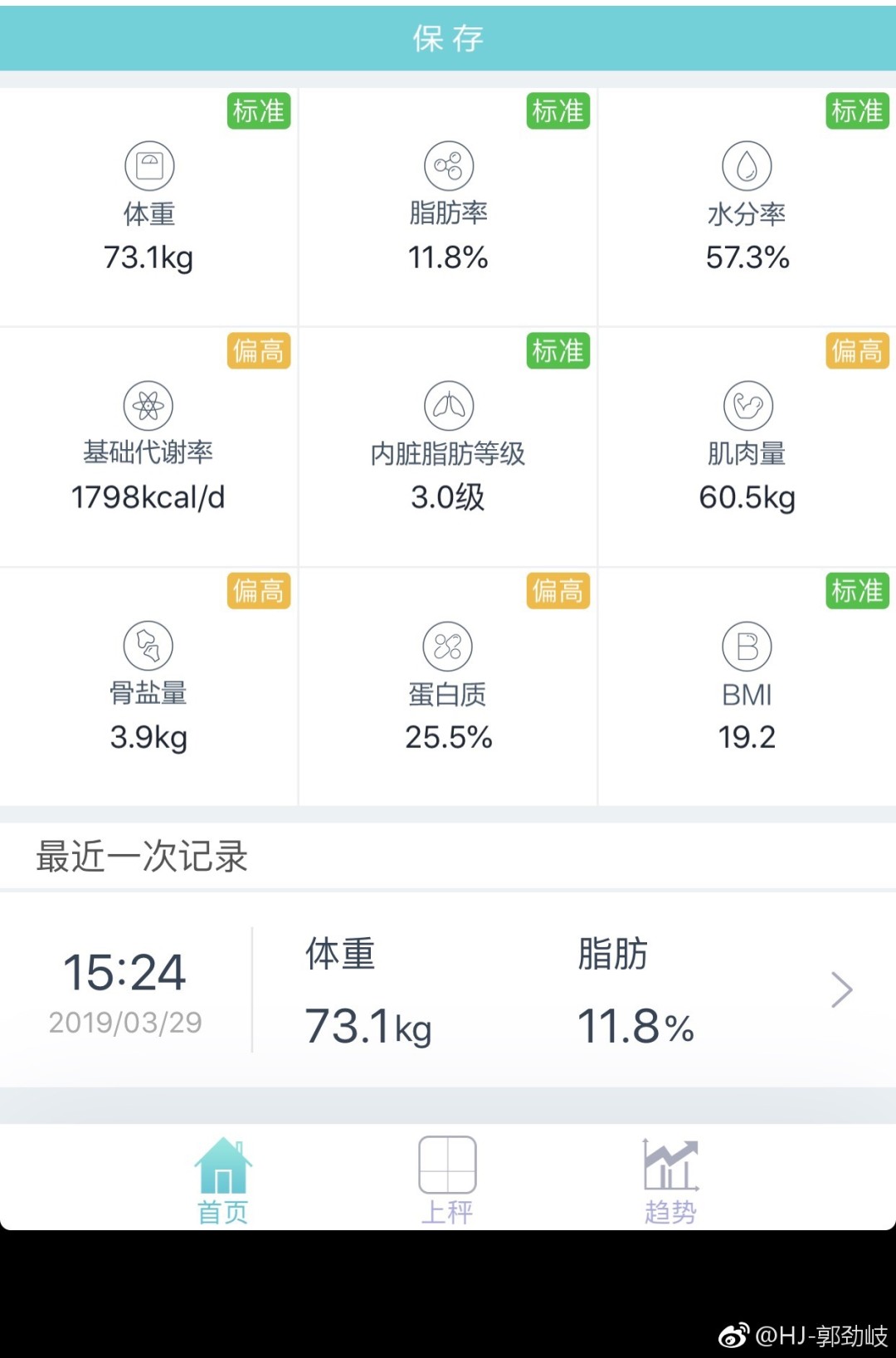View 内脏脂肪等级 3.0级 details
Screen dimensions: 896x1358
coord(448,448)
